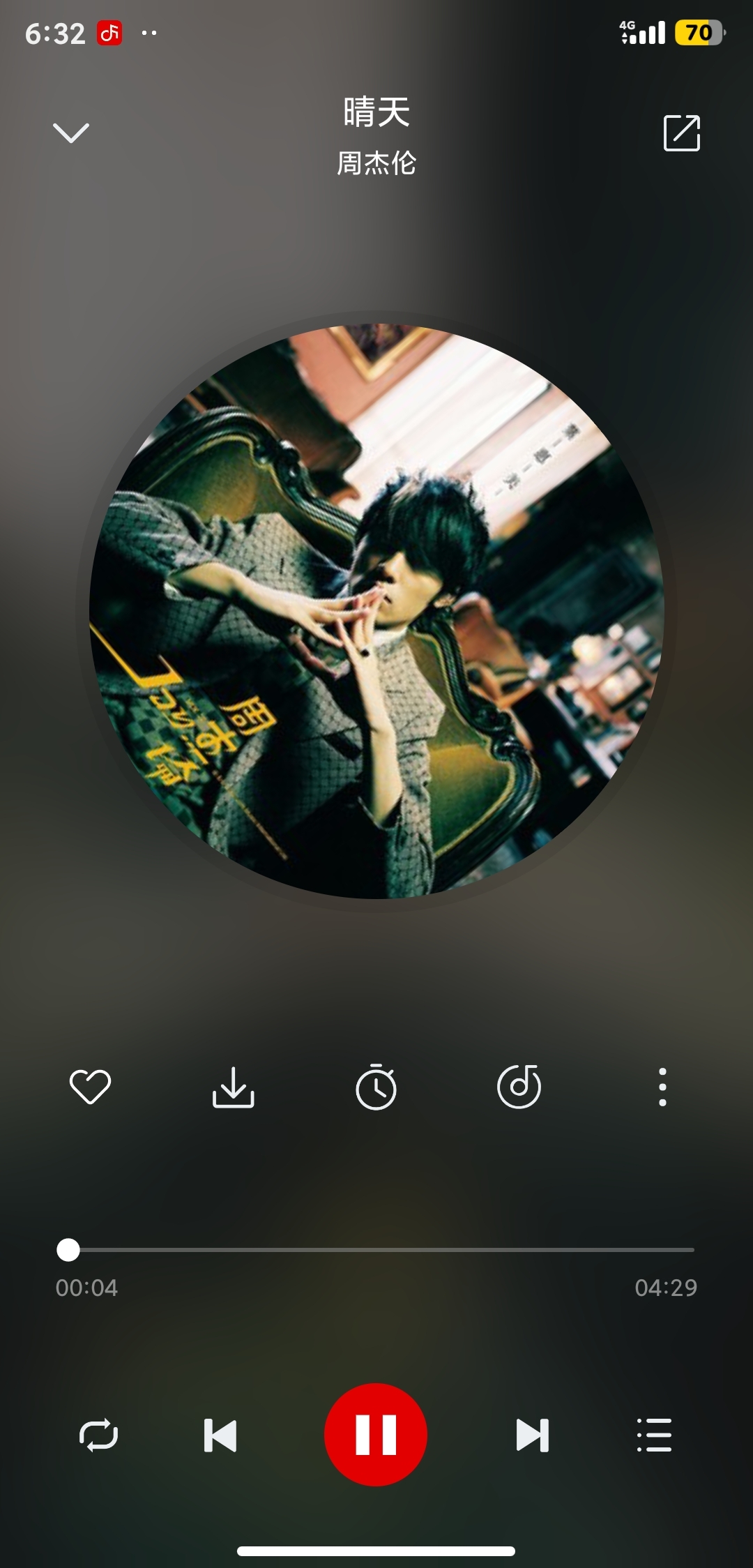Open the sleep timer
Viewport: 753px width, 1568px height.
point(376,1087)
